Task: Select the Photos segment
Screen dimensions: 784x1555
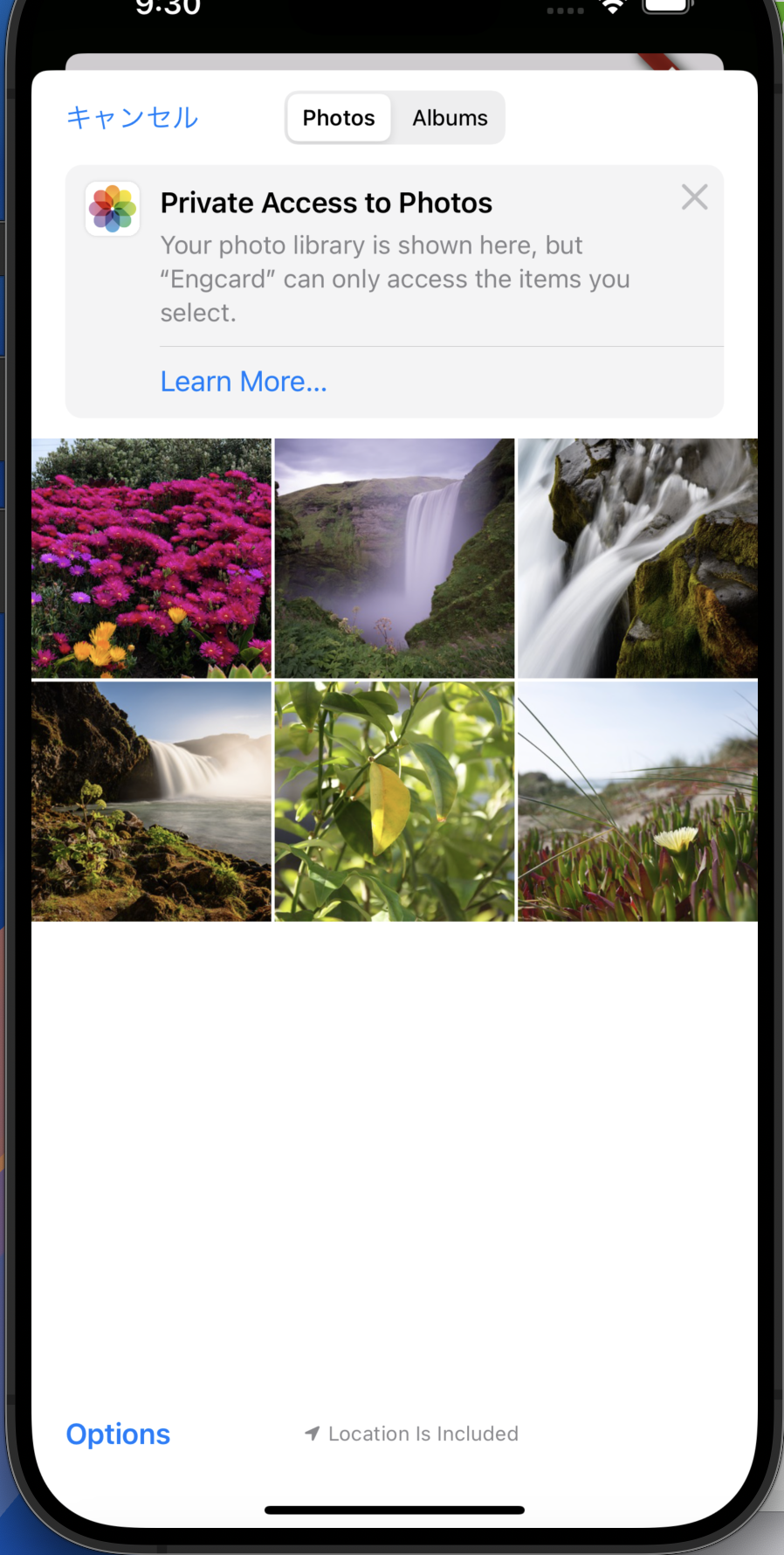Action: (339, 118)
